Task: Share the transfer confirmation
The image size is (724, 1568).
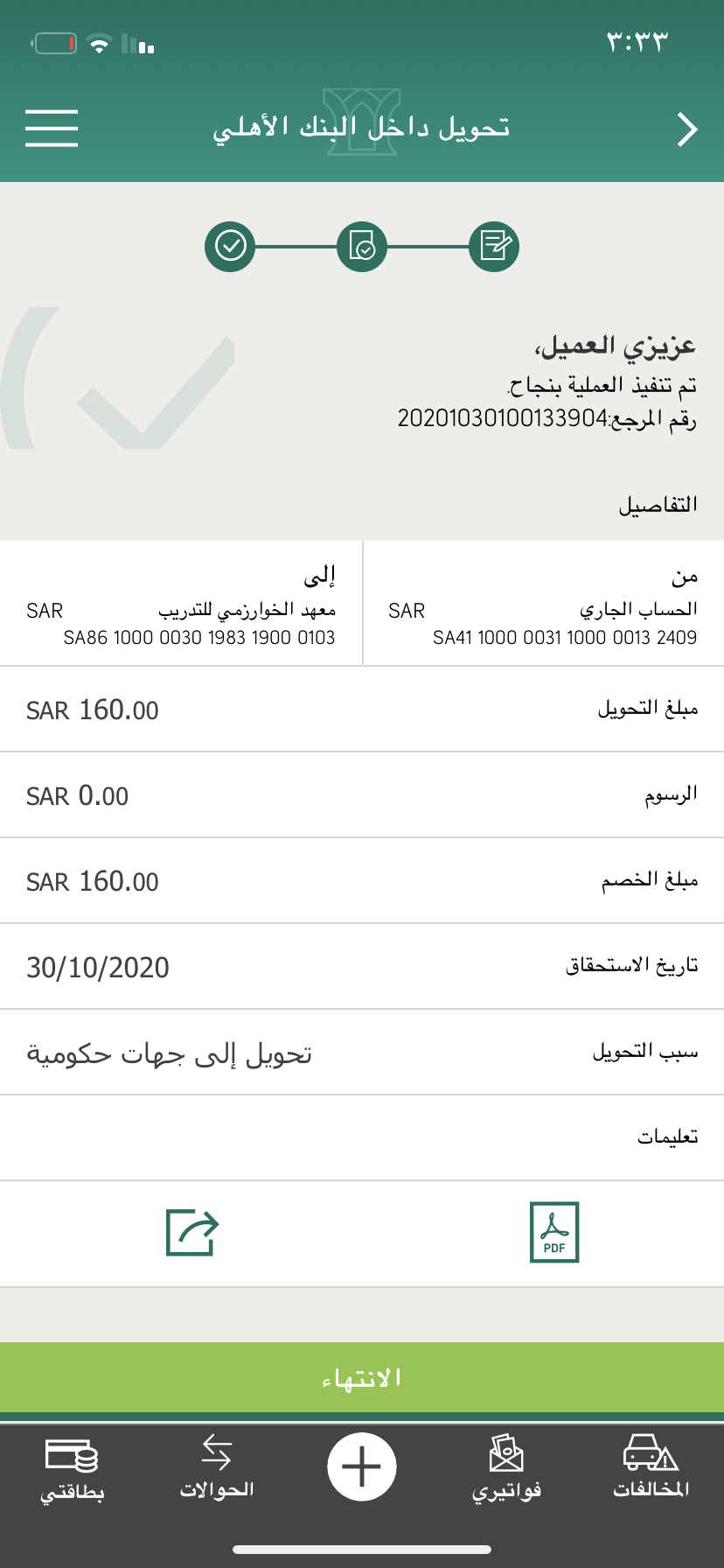Action: pos(192,1232)
